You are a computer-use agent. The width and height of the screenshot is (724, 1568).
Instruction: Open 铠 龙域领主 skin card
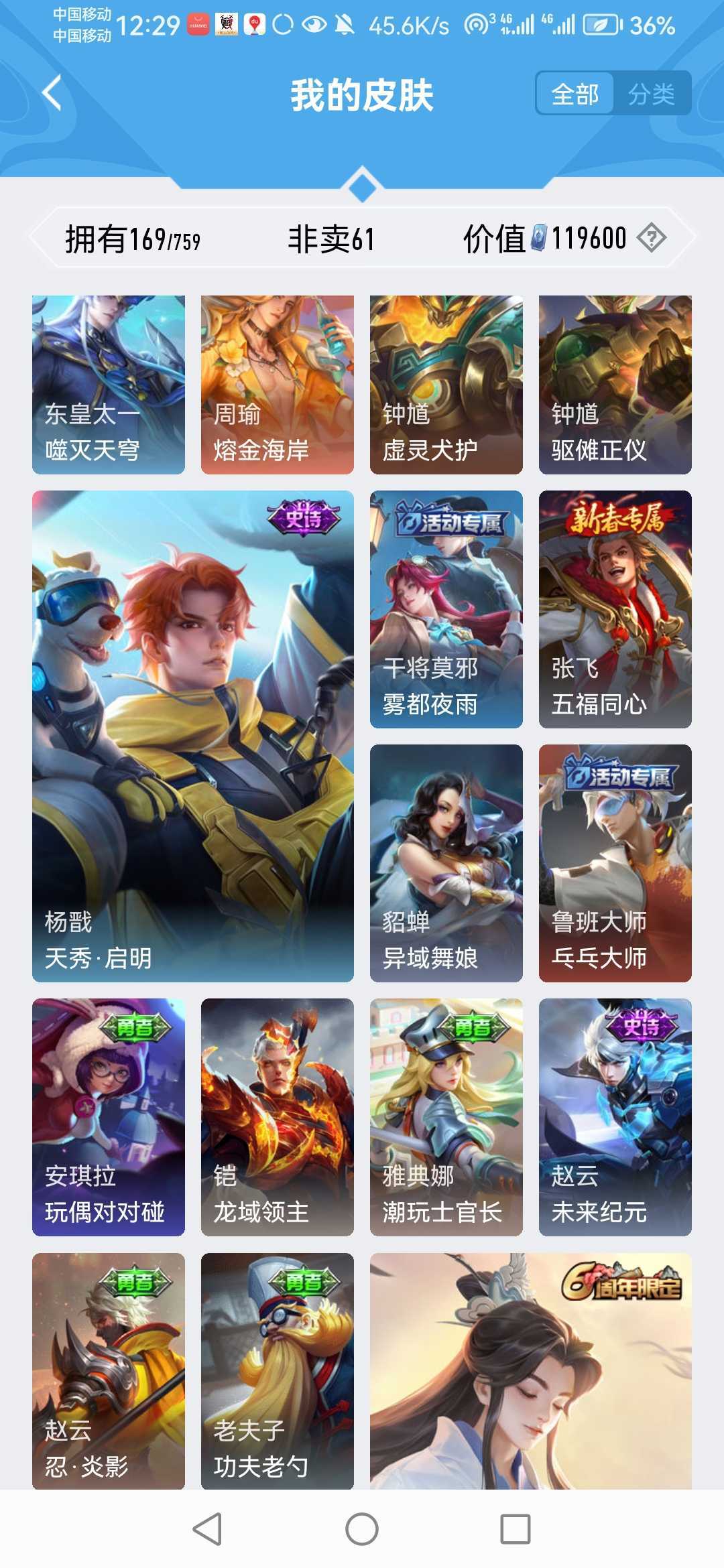pos(278,1117)
